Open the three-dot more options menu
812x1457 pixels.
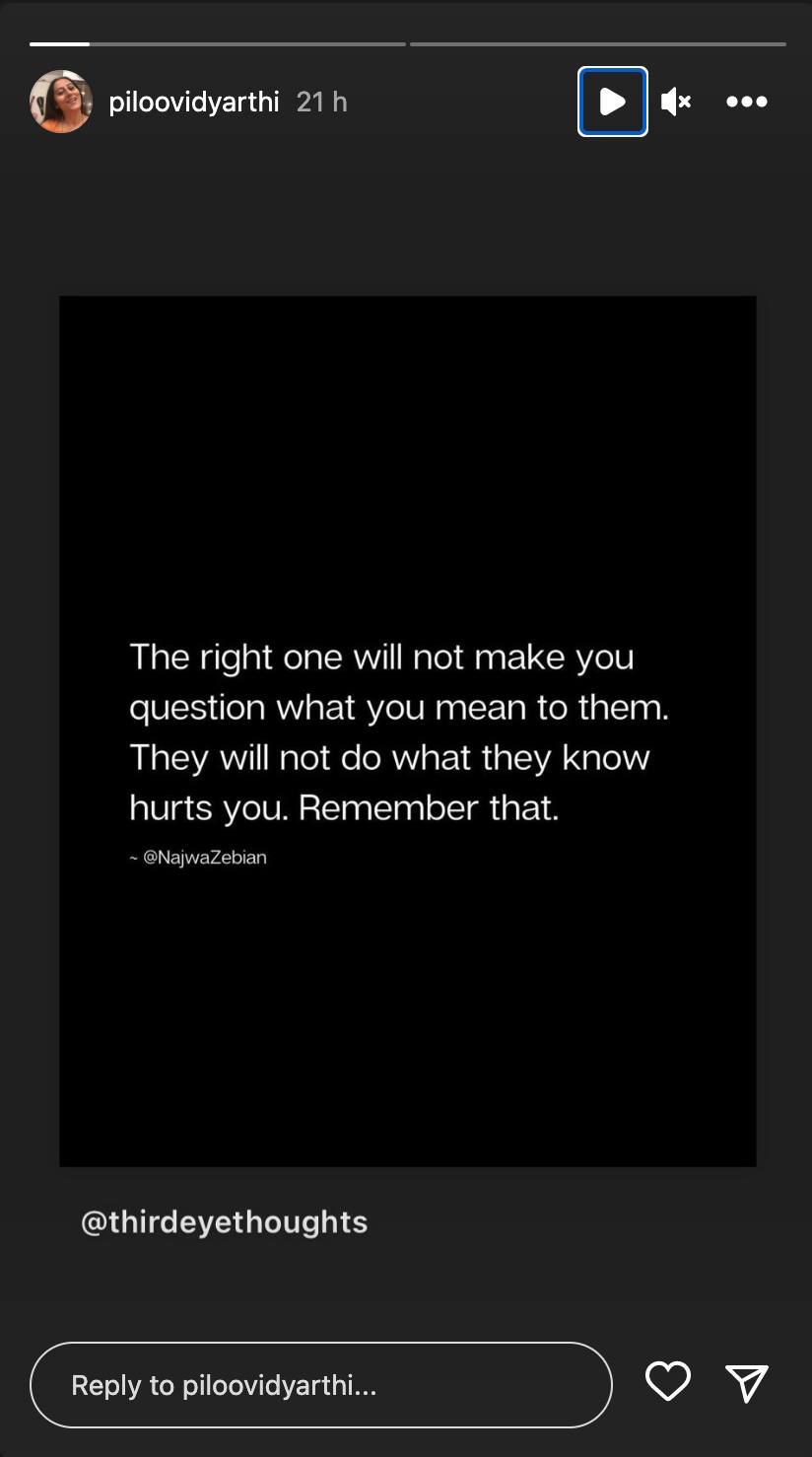(x=746, y=102)
